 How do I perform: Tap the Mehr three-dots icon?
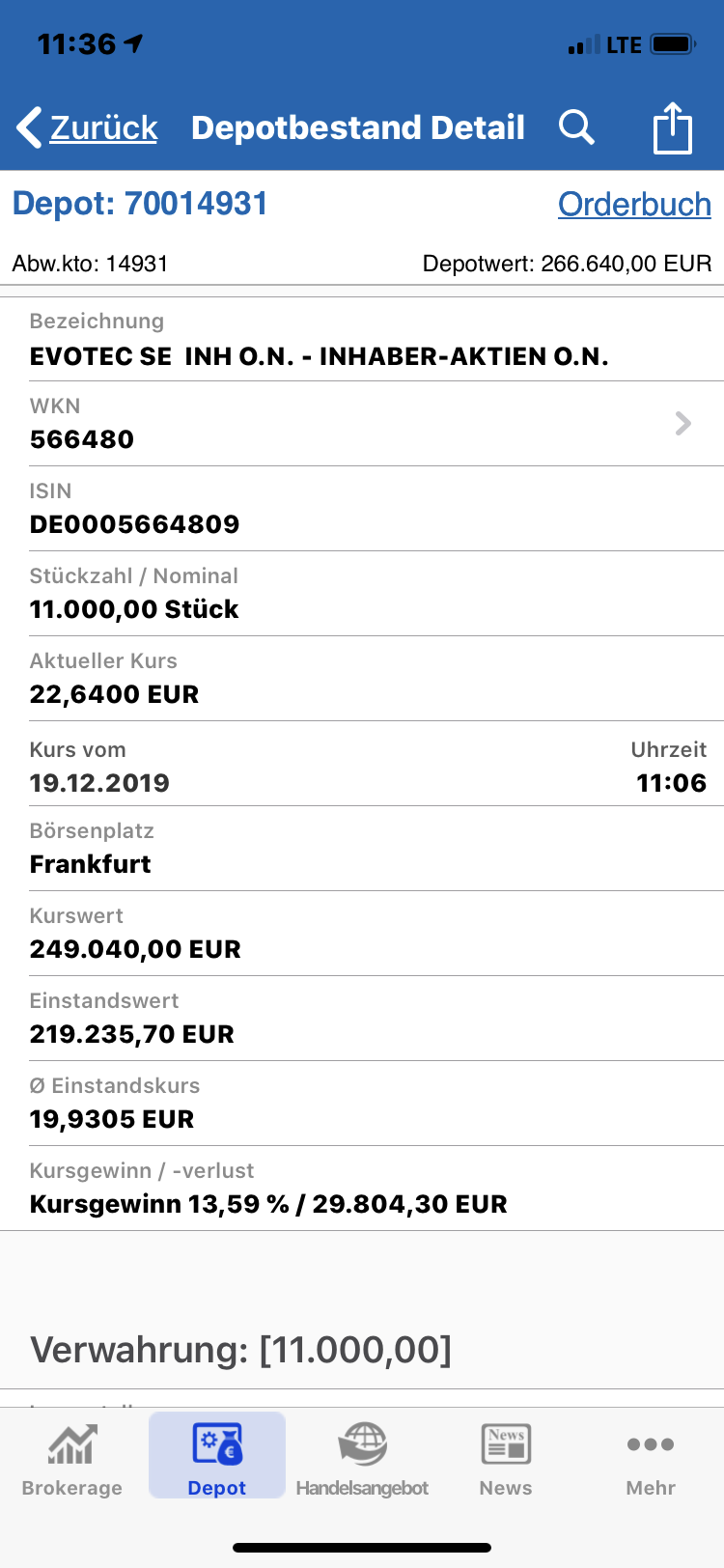[x=650, y=1445]
